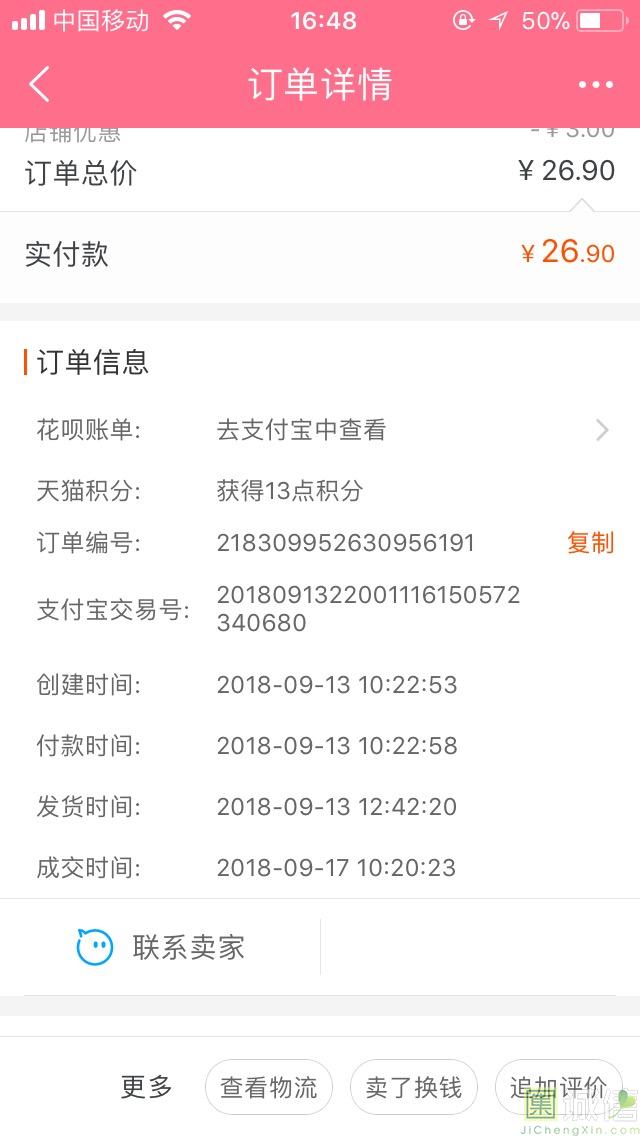Image resolution: width=640 pixels, height=1136 pixels.
Task: Tap 更多 for more order options
Action: pyautogui.click(x=147, y=1087)
